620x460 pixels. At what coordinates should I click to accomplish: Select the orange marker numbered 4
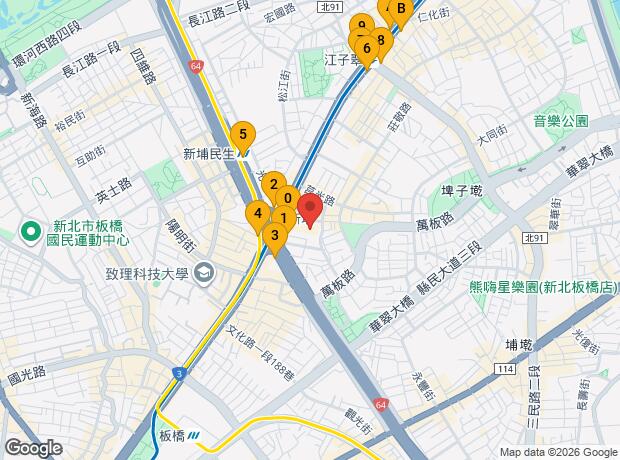[258, 214]
